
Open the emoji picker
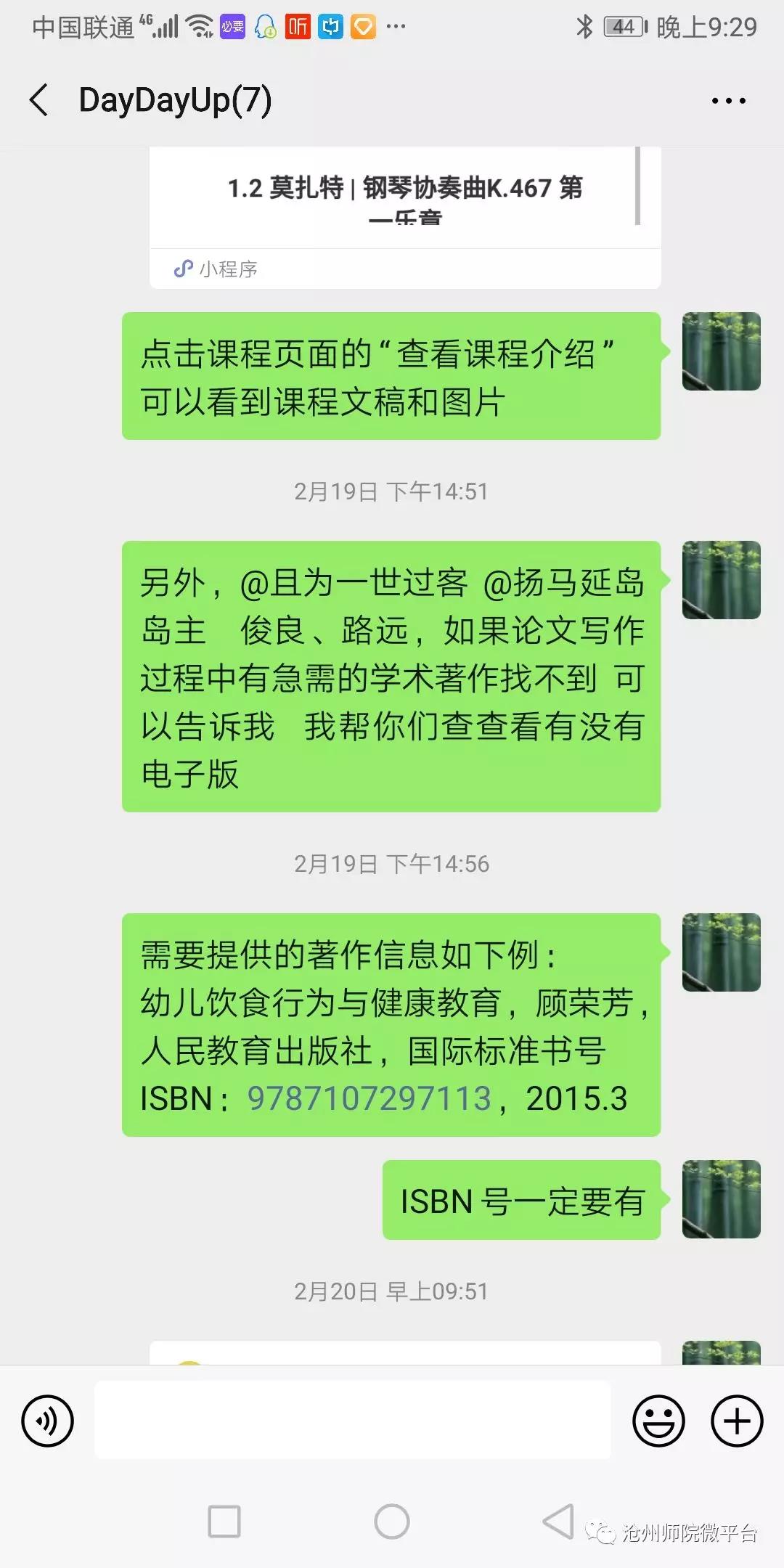(658, 1421)
